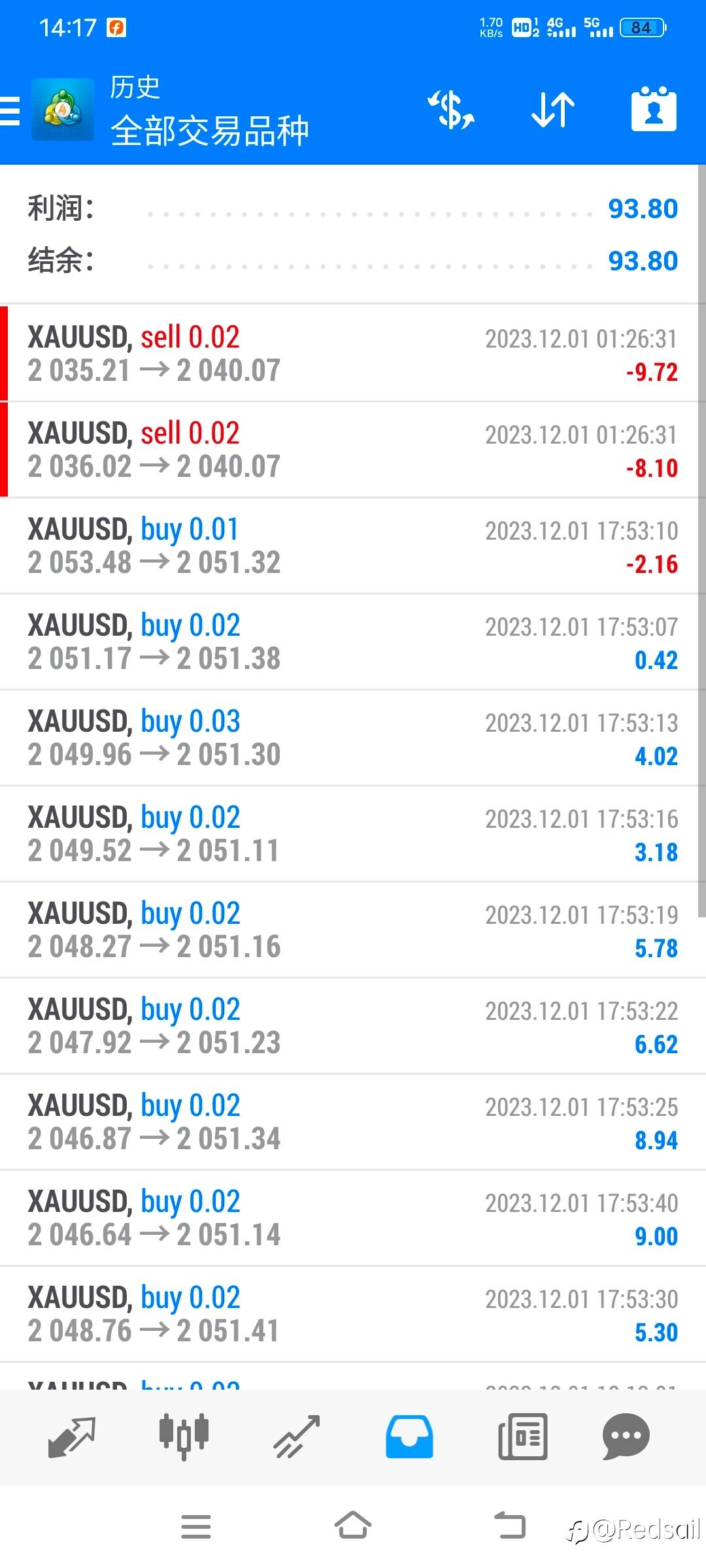View the buy 0.03 trade details
This screenshot has height=1568, width=706.
(x=353, y=738)
